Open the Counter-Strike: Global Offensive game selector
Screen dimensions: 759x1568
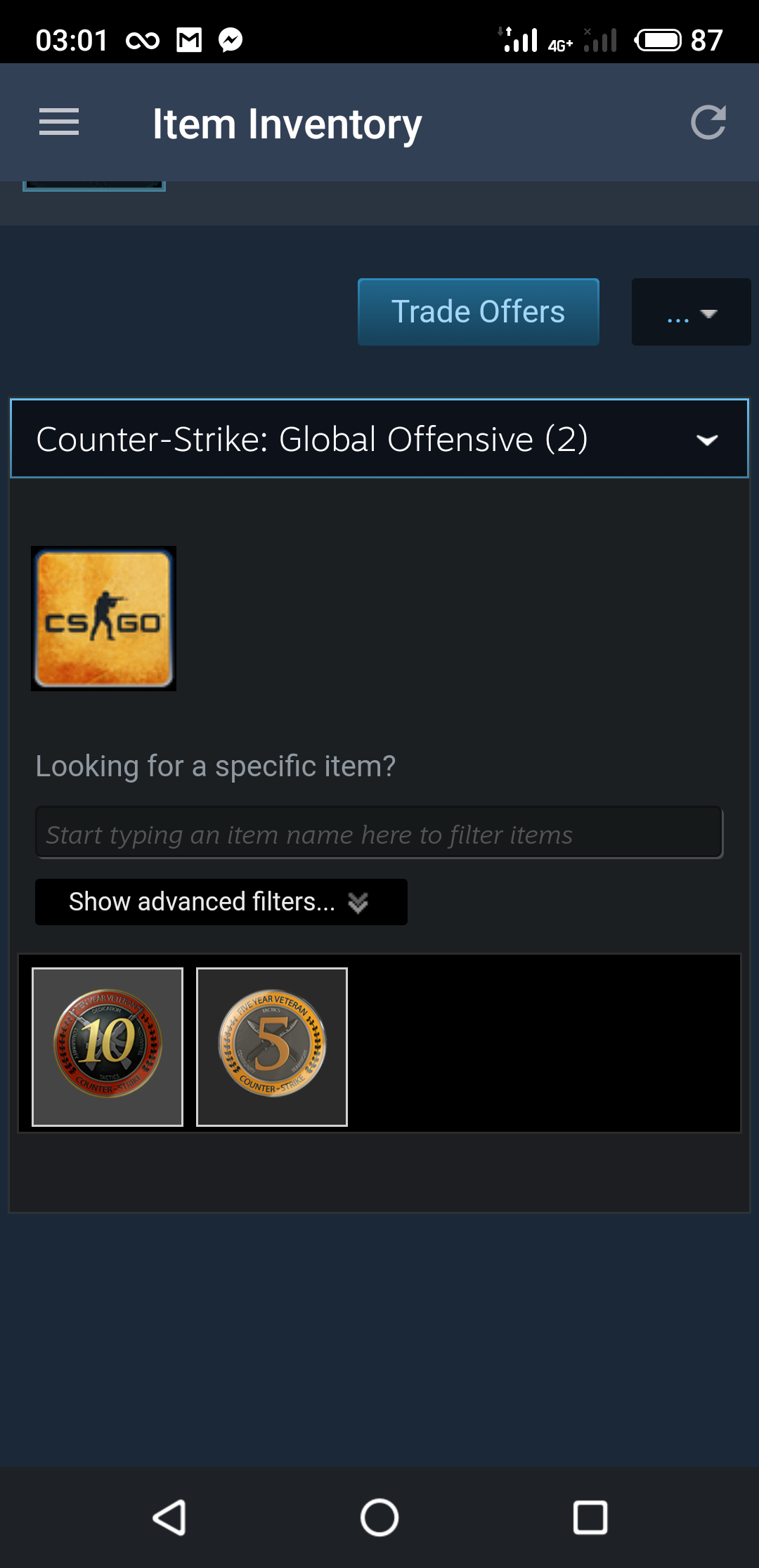pyautogui.click(x=379, y=438)
